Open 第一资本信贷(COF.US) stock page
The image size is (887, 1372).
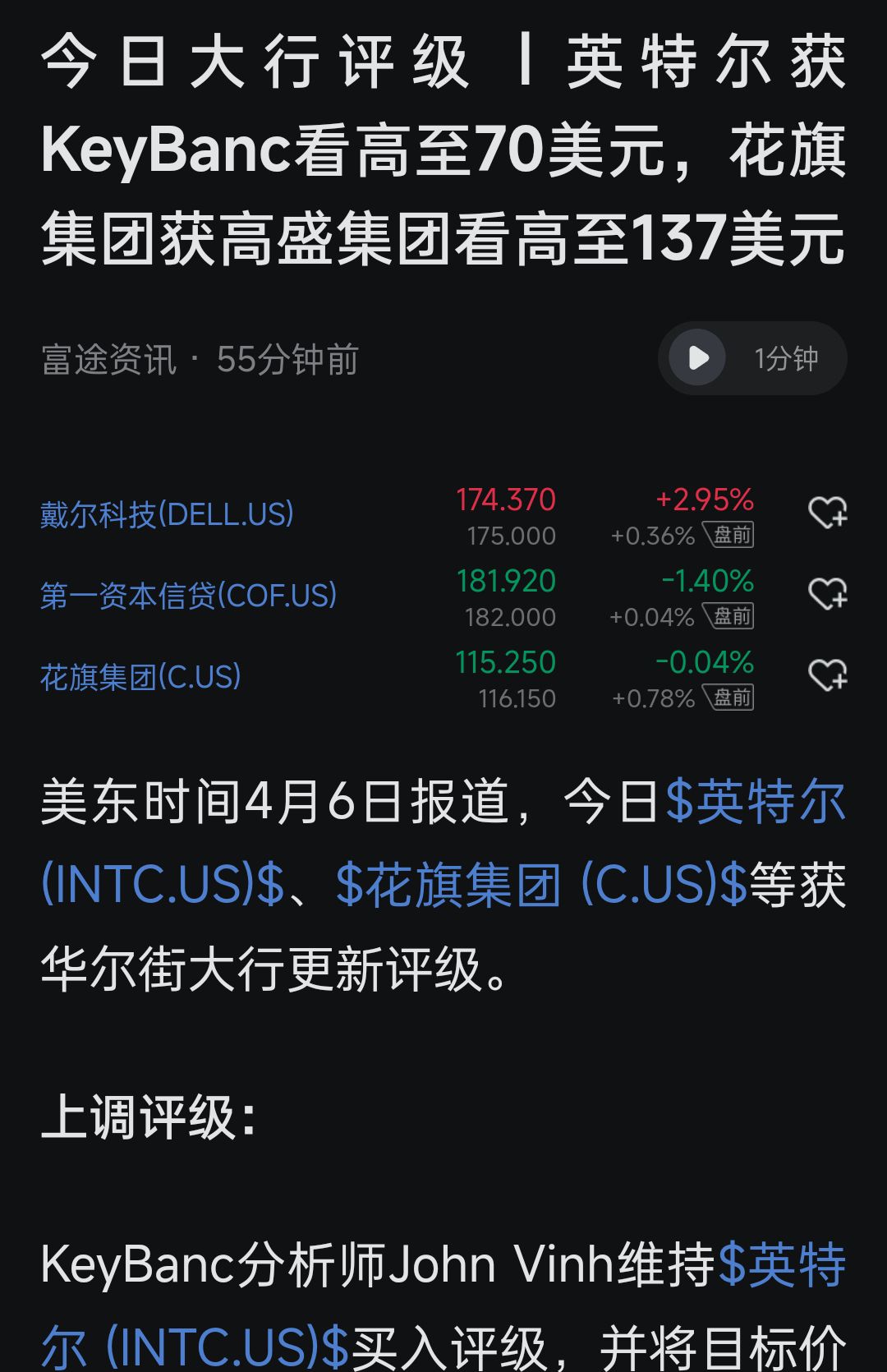click(x=188, y=596)
